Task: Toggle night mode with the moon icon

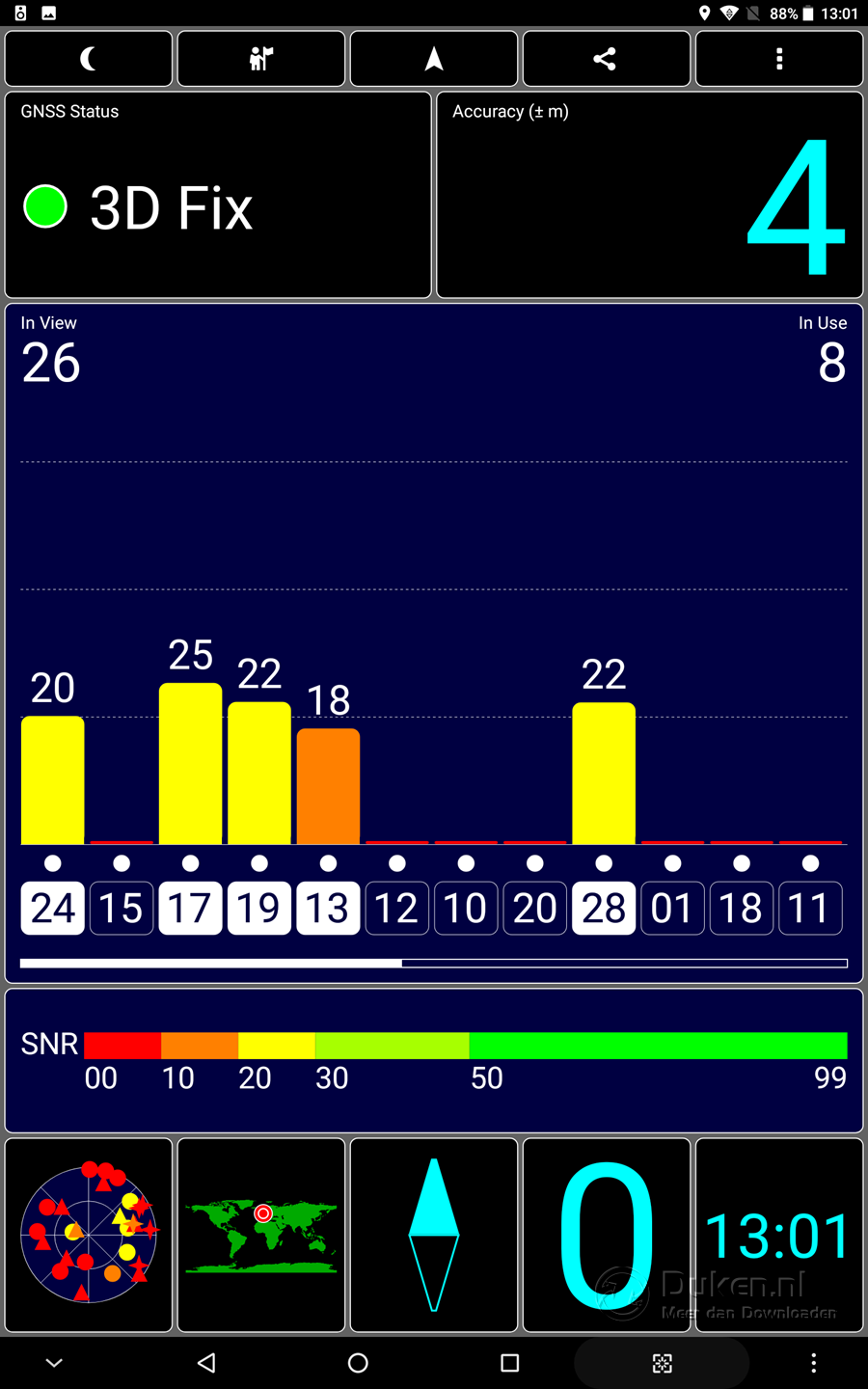Action: [89, 59]
